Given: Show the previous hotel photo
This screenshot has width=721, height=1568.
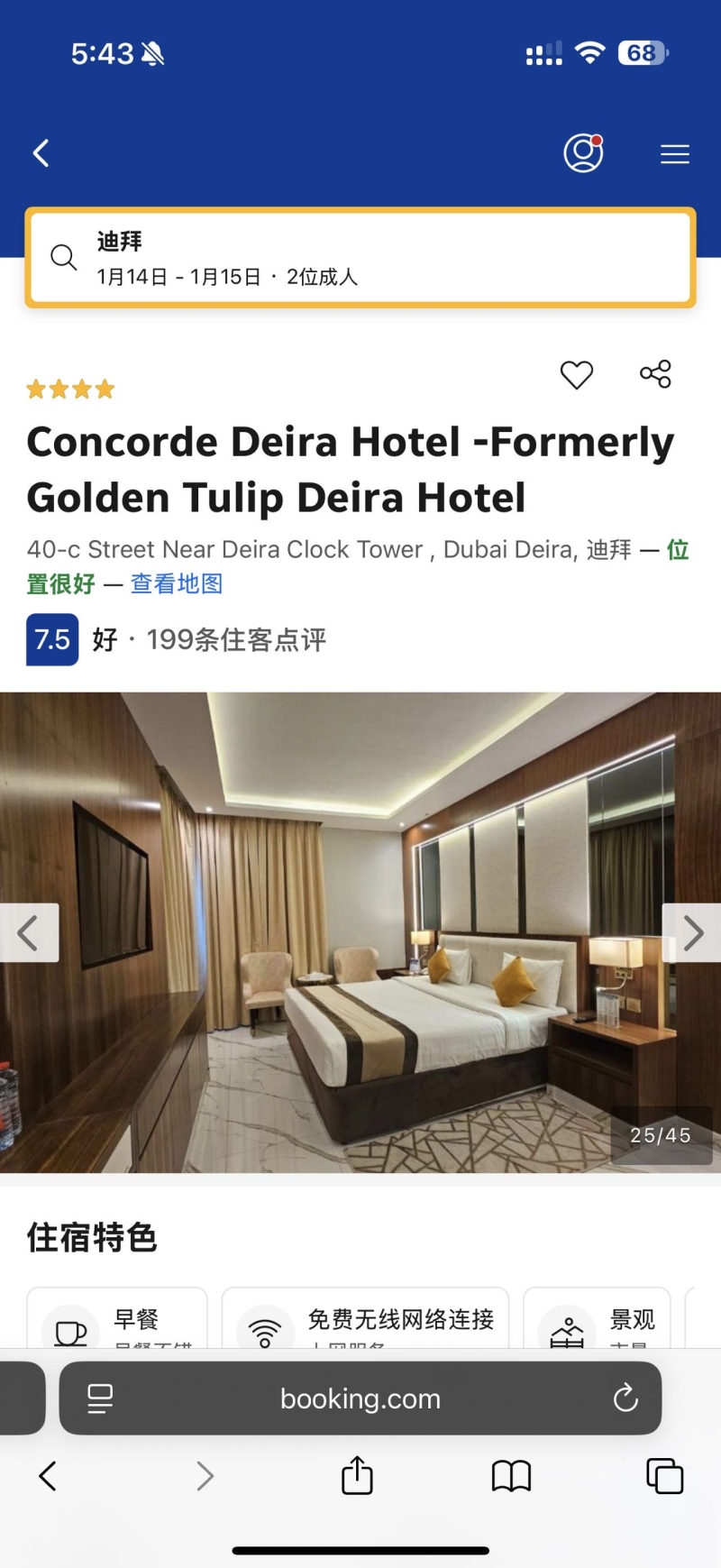Looking at the screenshot, I should [x=28, y=933].
